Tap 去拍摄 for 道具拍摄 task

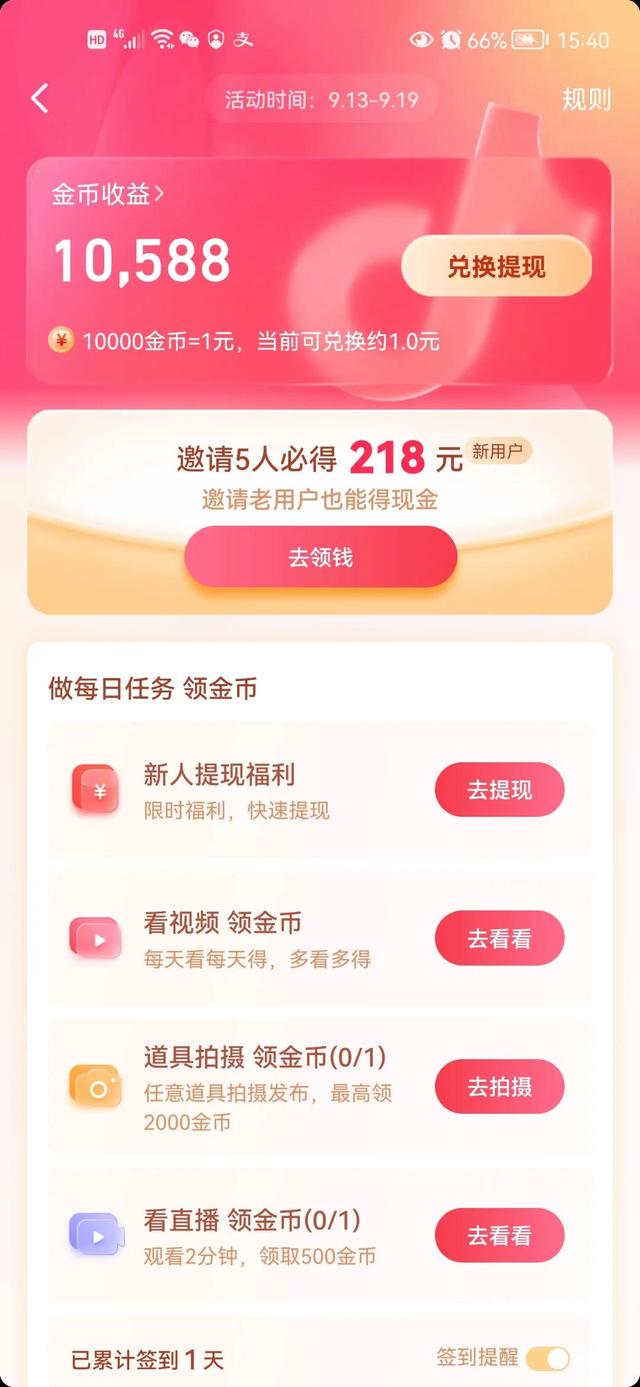click(x=500, y=1086)
